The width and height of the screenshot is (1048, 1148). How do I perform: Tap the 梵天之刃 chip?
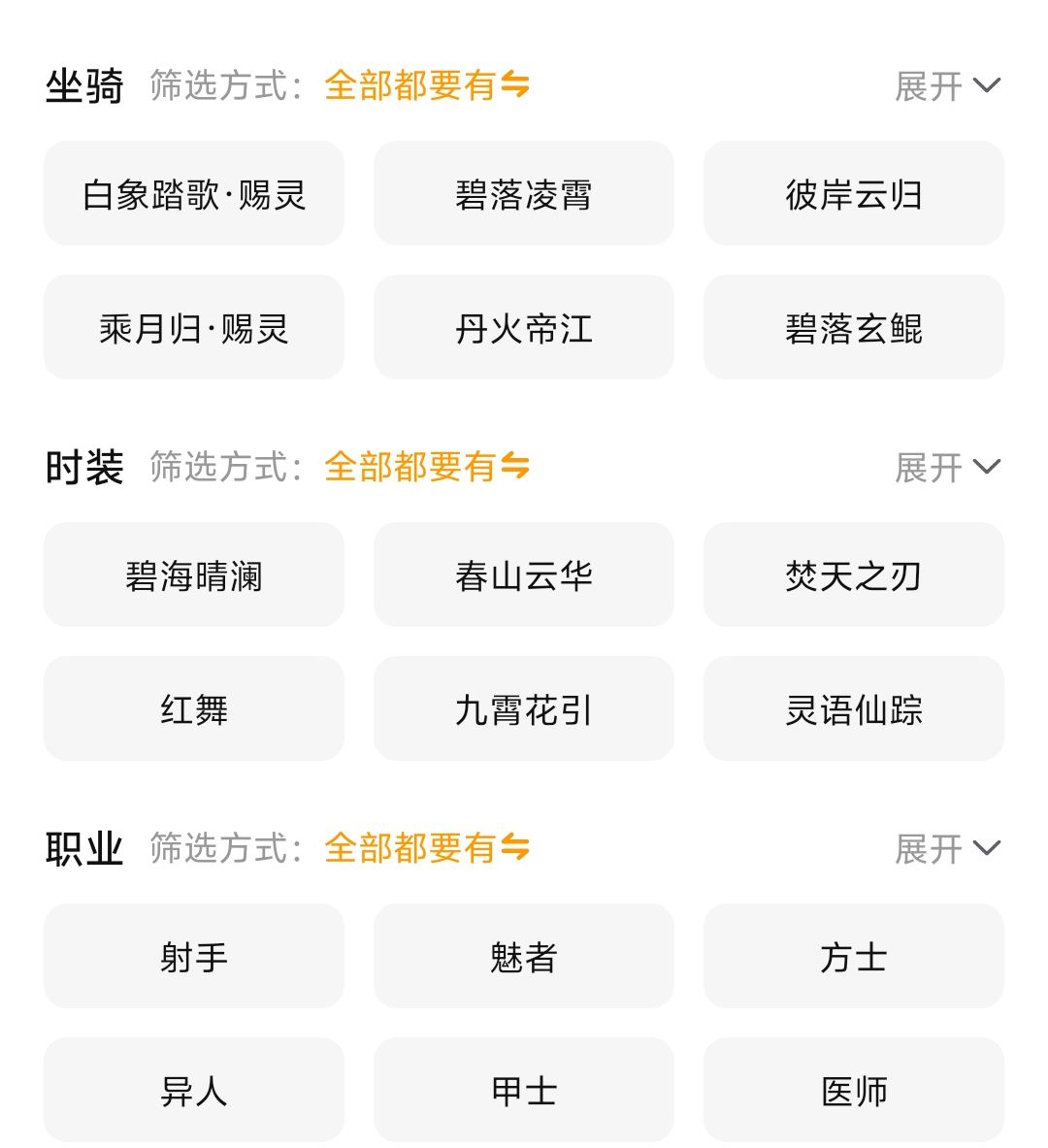click(853, 575)
